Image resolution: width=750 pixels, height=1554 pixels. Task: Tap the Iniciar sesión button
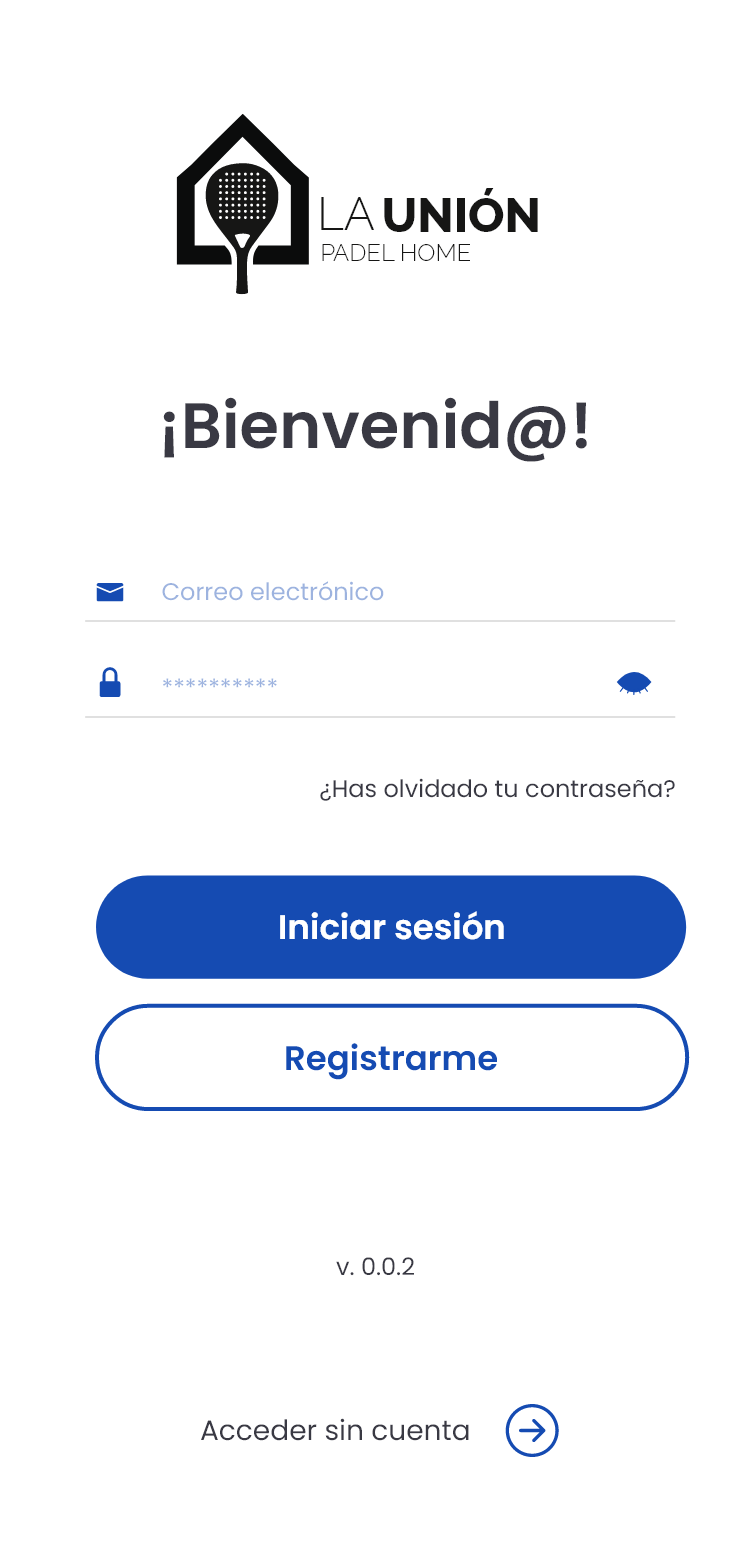(x=391, y=927)
